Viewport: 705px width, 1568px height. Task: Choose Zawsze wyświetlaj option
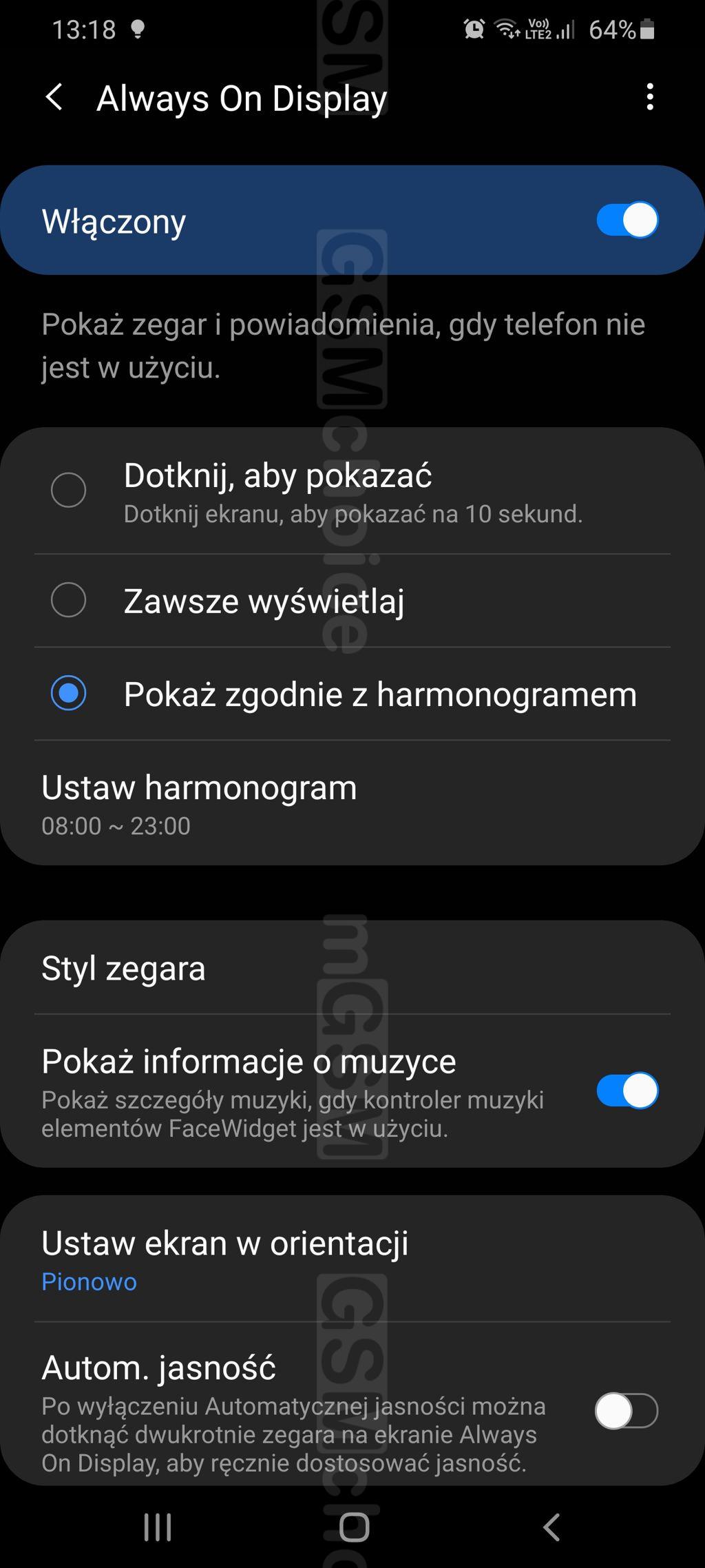352,601
